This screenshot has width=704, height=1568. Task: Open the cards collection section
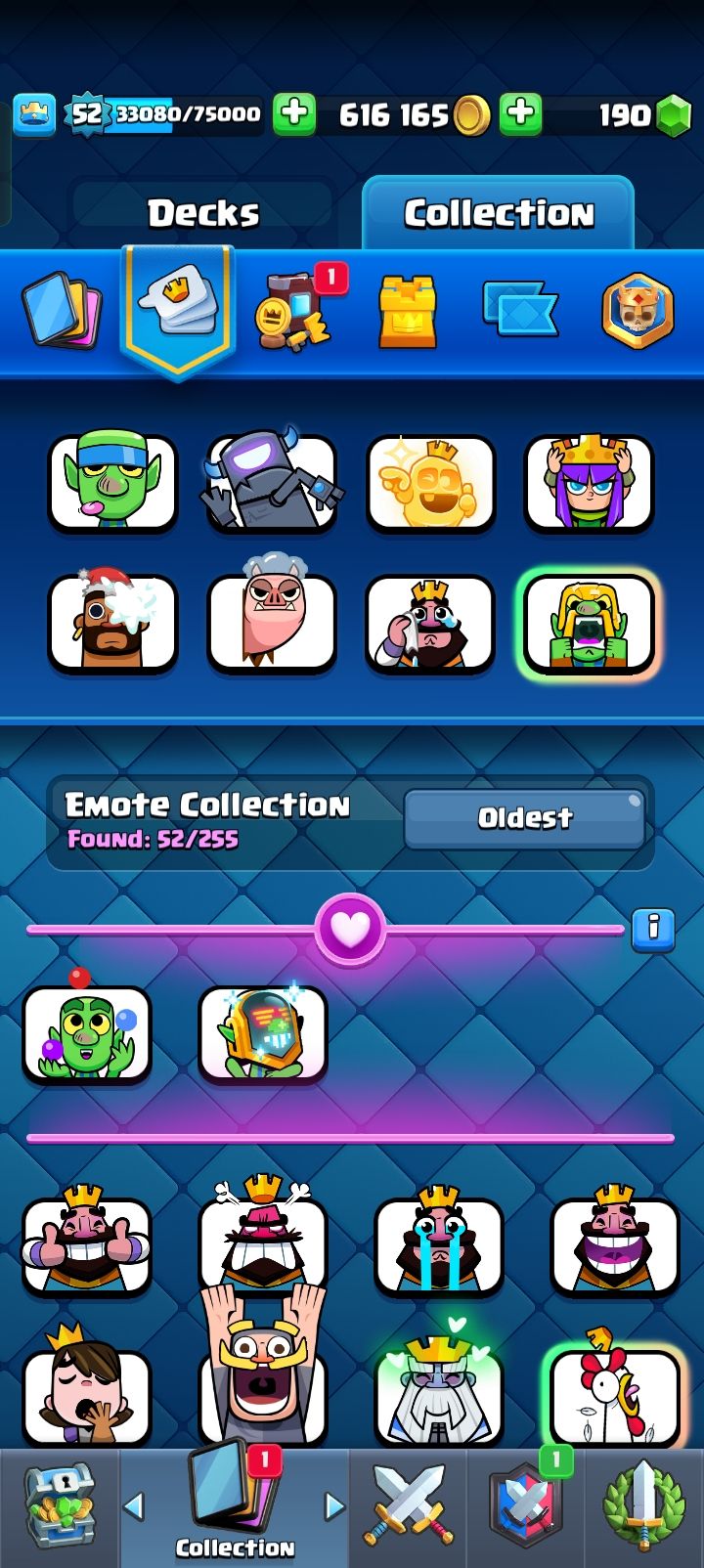pyautogui.click(x=61, y=313)
